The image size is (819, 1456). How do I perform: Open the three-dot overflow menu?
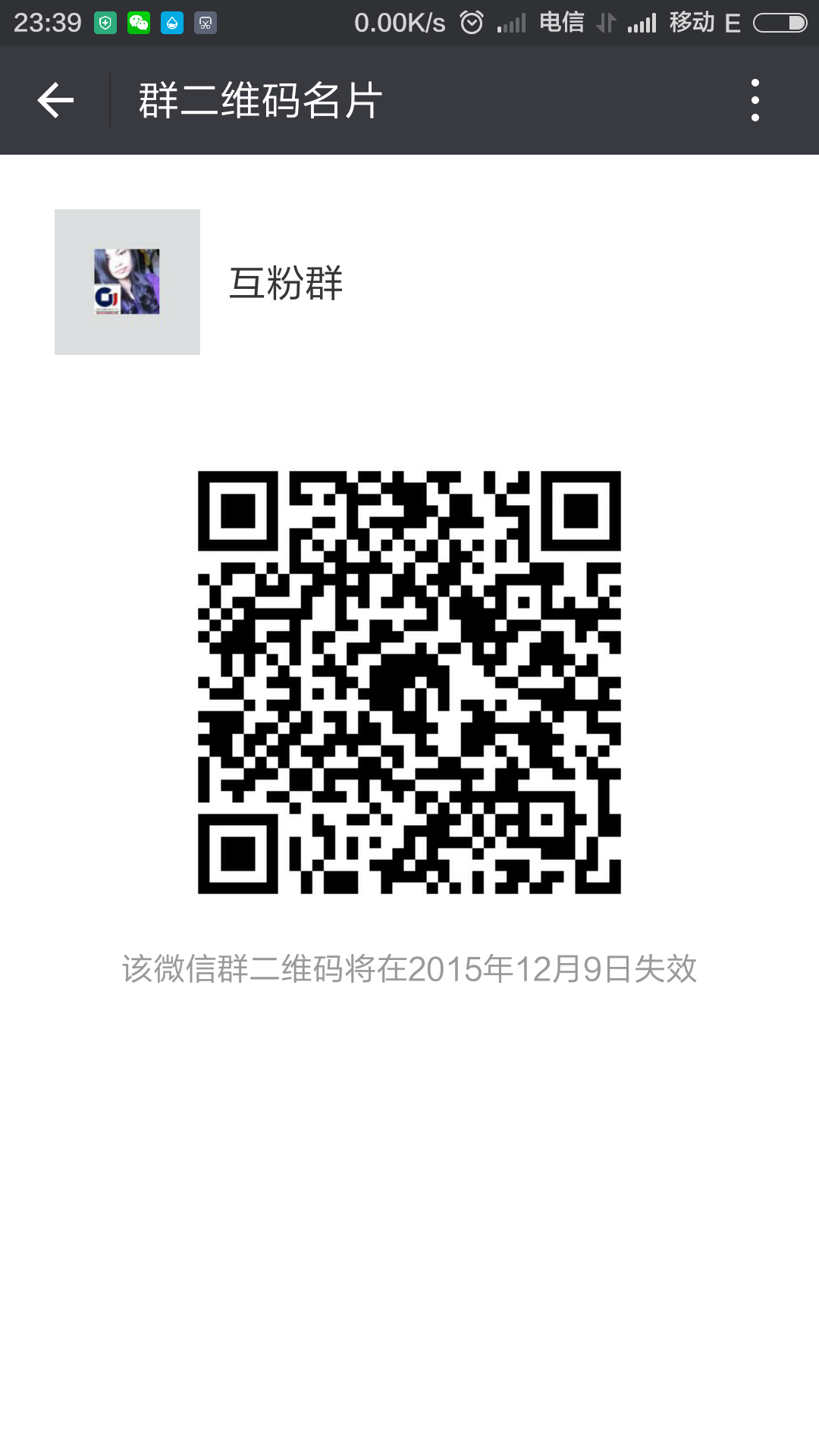pos(755,100)
